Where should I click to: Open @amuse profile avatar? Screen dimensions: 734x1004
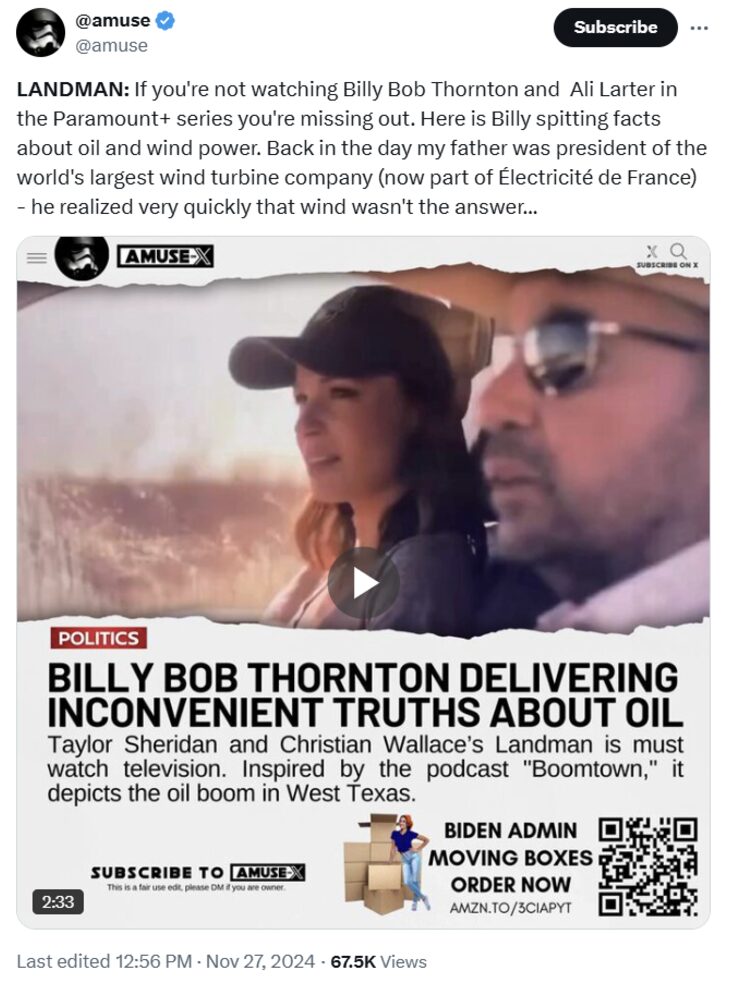point(41,31)
